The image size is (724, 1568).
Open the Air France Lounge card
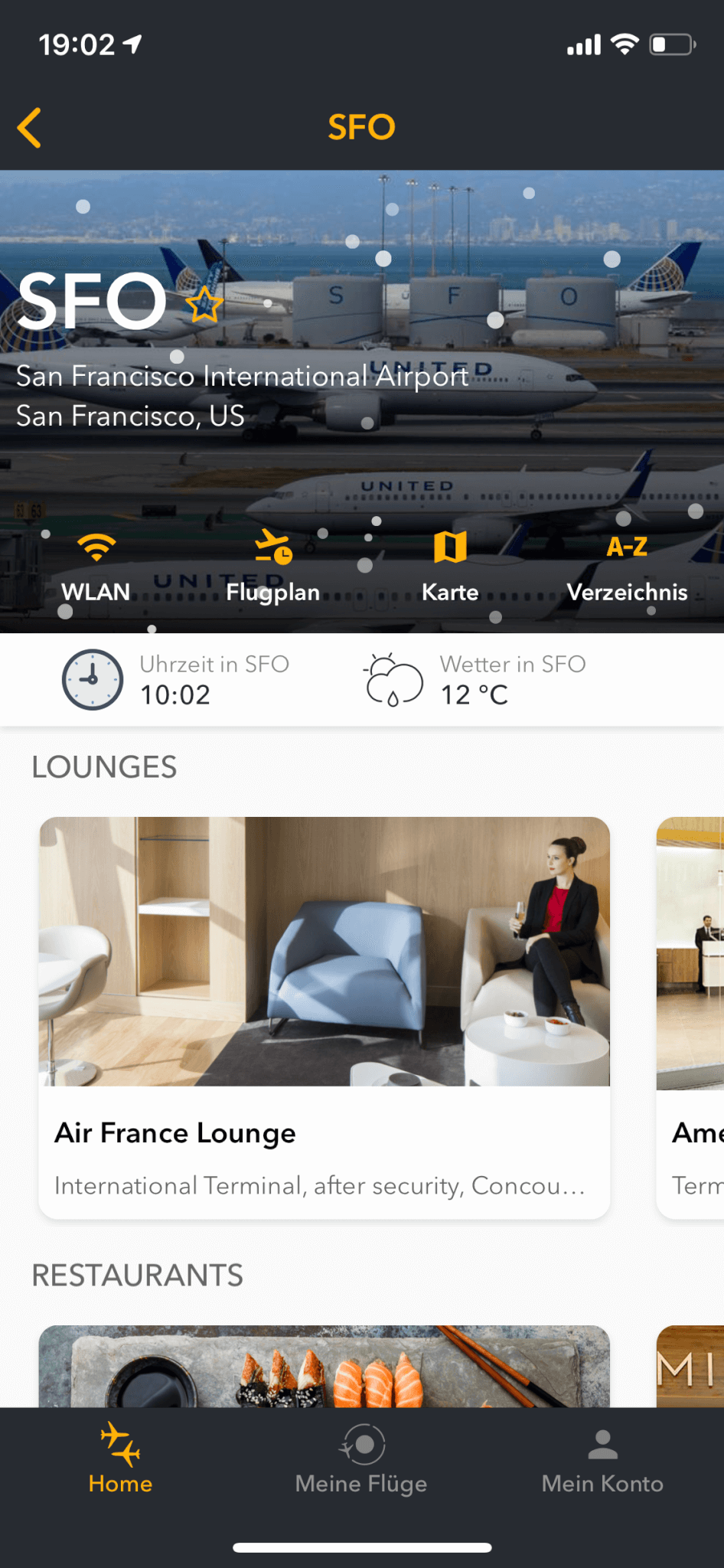(324, 1017)
